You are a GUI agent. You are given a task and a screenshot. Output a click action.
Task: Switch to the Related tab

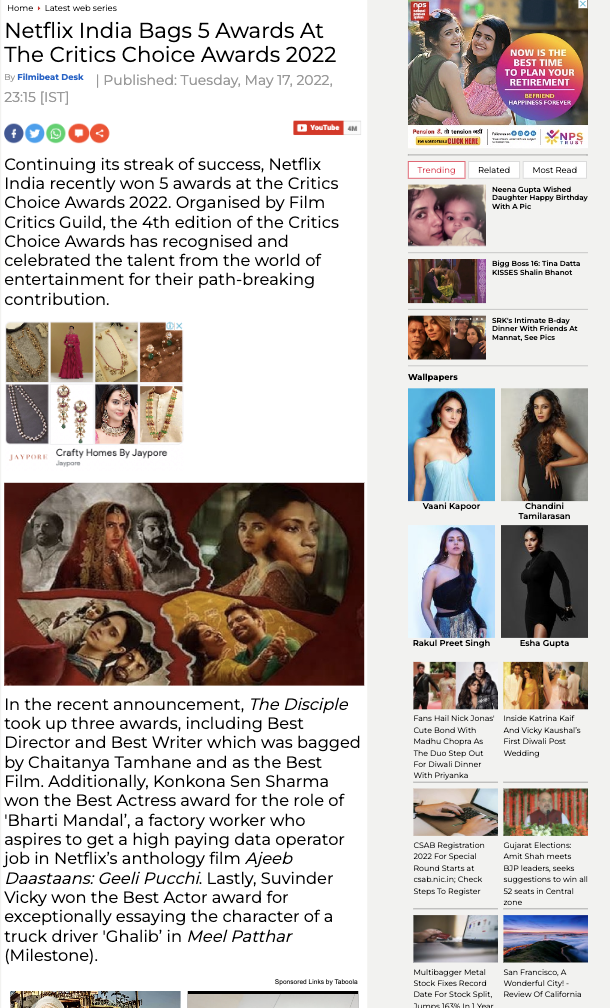click(x=494, y=170)
